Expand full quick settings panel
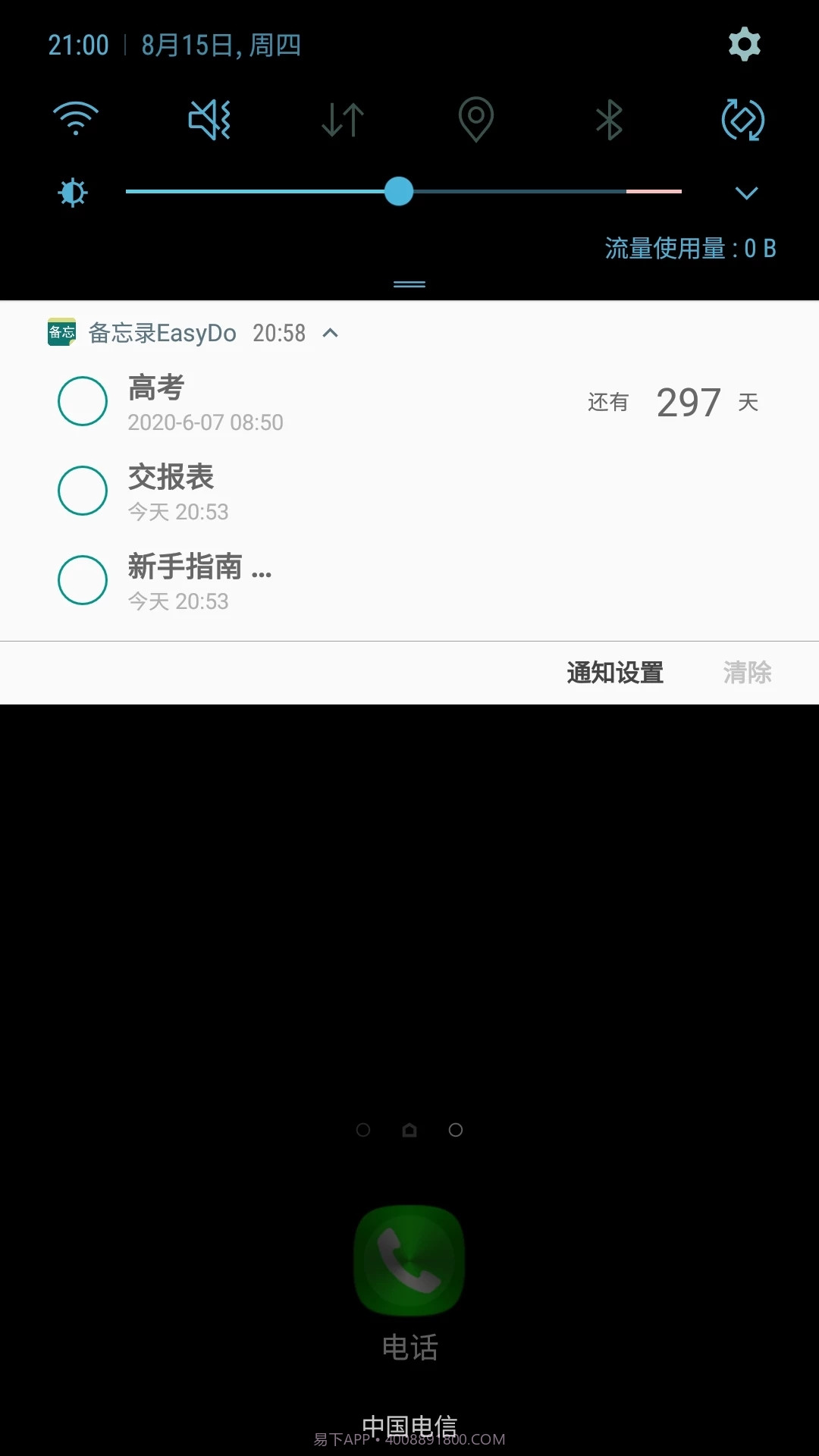819x1456 pixels. point(746,193)
